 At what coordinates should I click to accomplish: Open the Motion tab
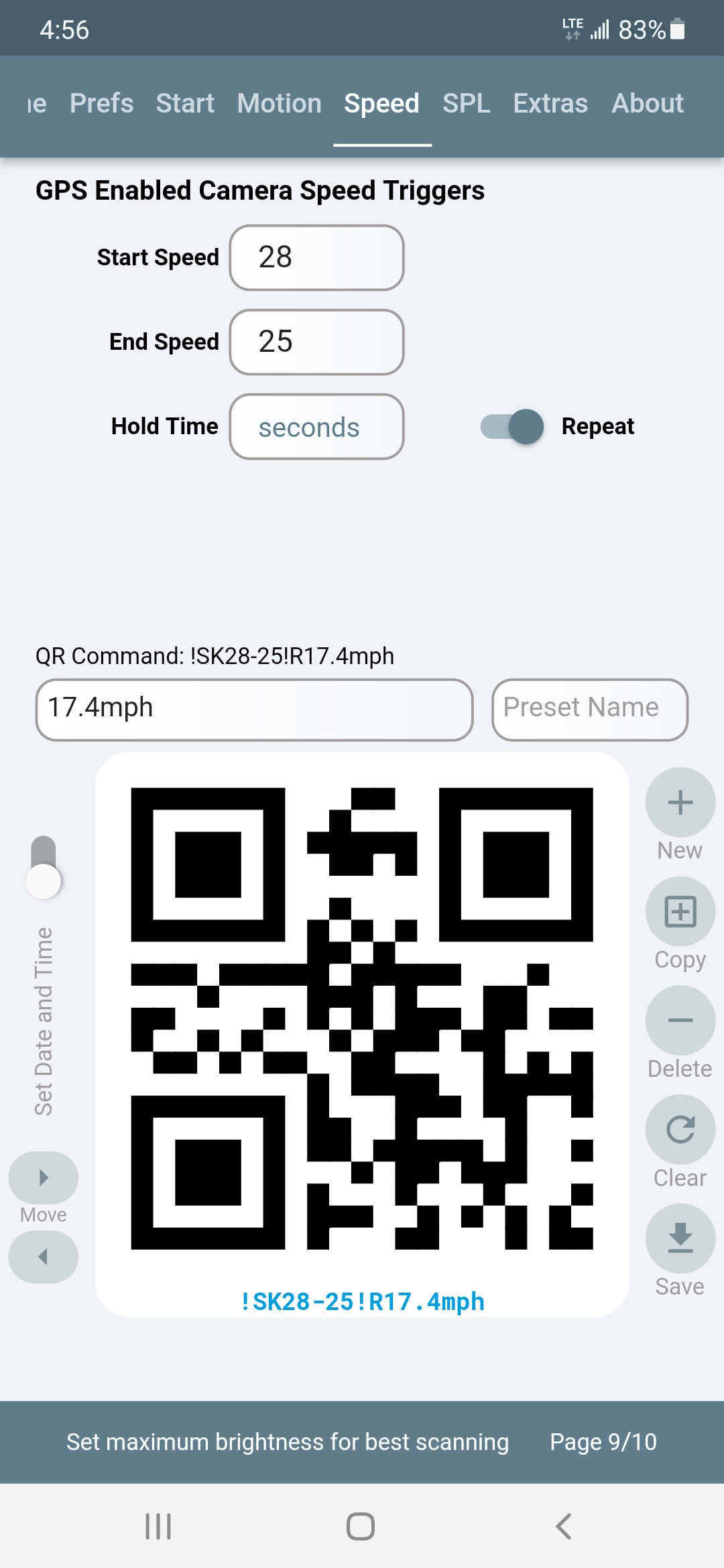click(279, 103)
